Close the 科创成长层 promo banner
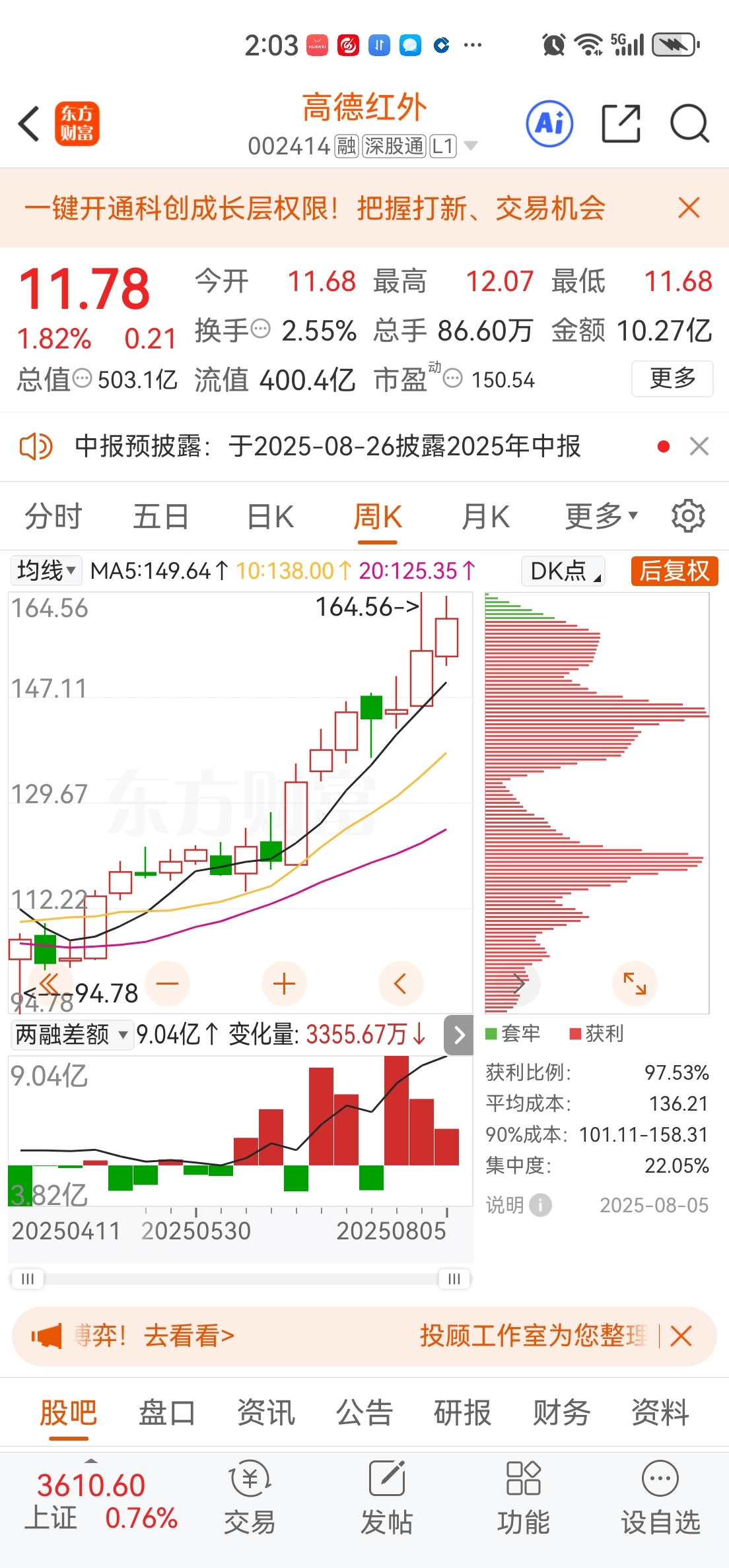Image resolution: width=729 pixels, height=1568 pixels. pos(689,208)
